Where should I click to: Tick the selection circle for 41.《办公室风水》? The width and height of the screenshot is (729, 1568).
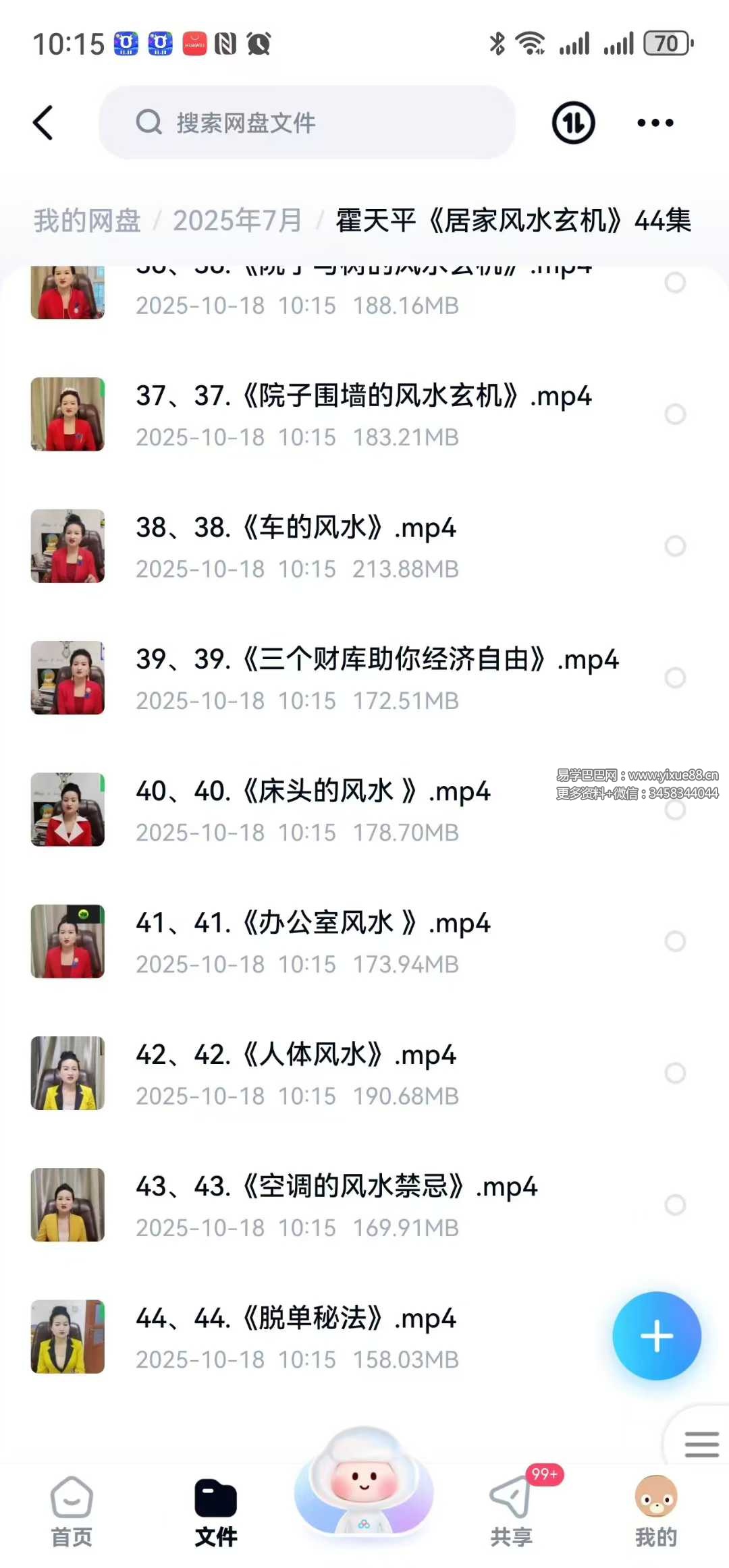(x=675, y=941)
